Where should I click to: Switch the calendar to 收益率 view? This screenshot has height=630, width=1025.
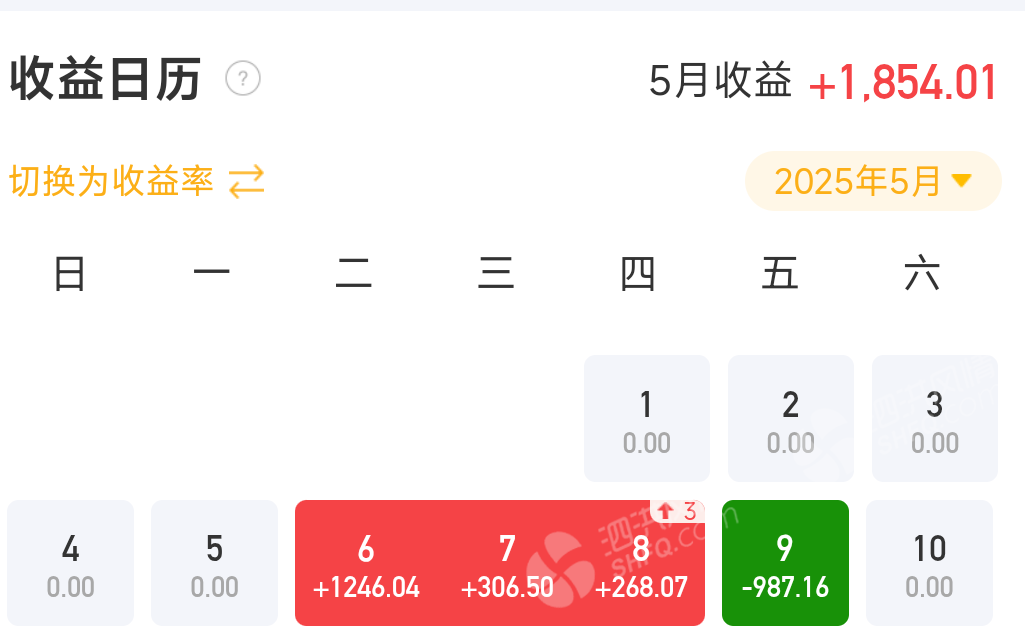(x=137, y=181)
